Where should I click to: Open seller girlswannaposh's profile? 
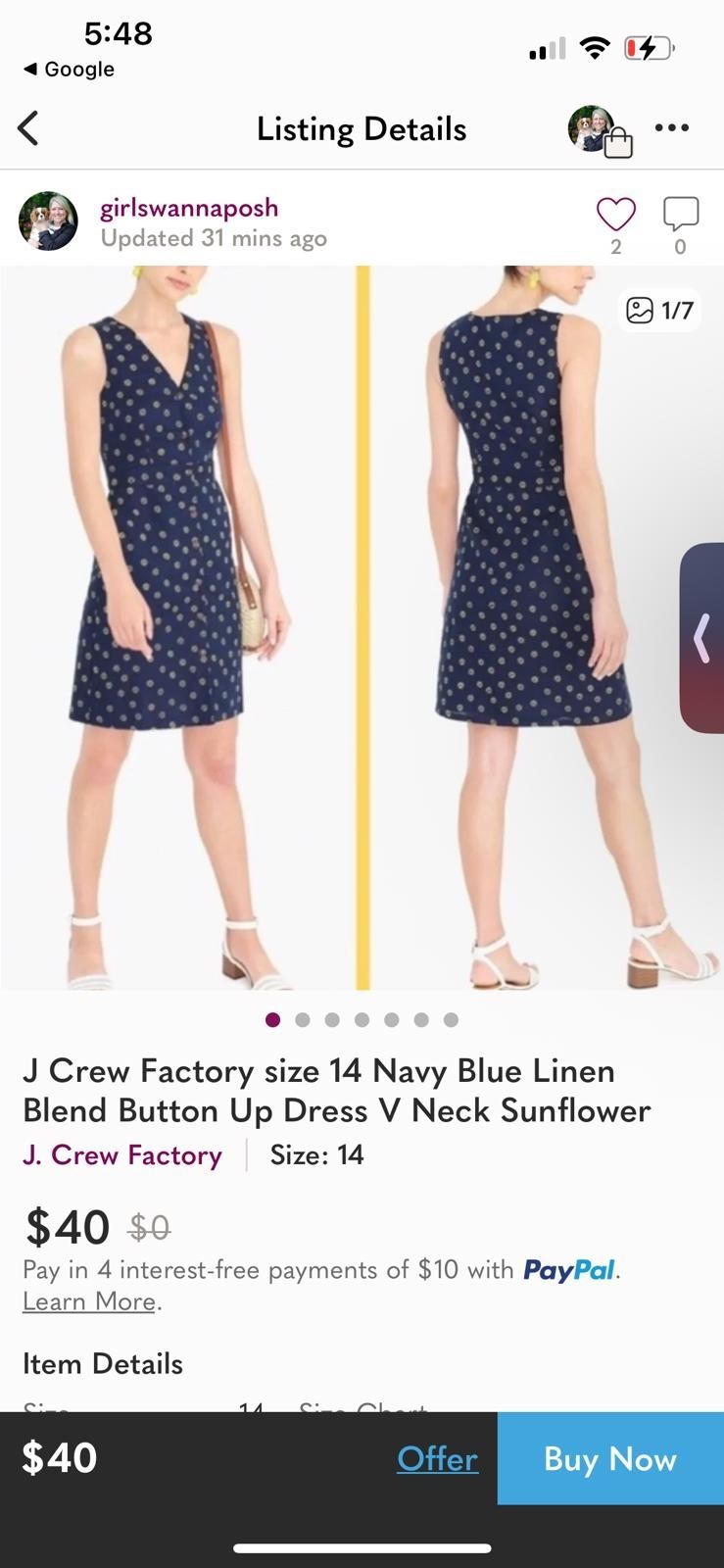(x=189, y=208)
